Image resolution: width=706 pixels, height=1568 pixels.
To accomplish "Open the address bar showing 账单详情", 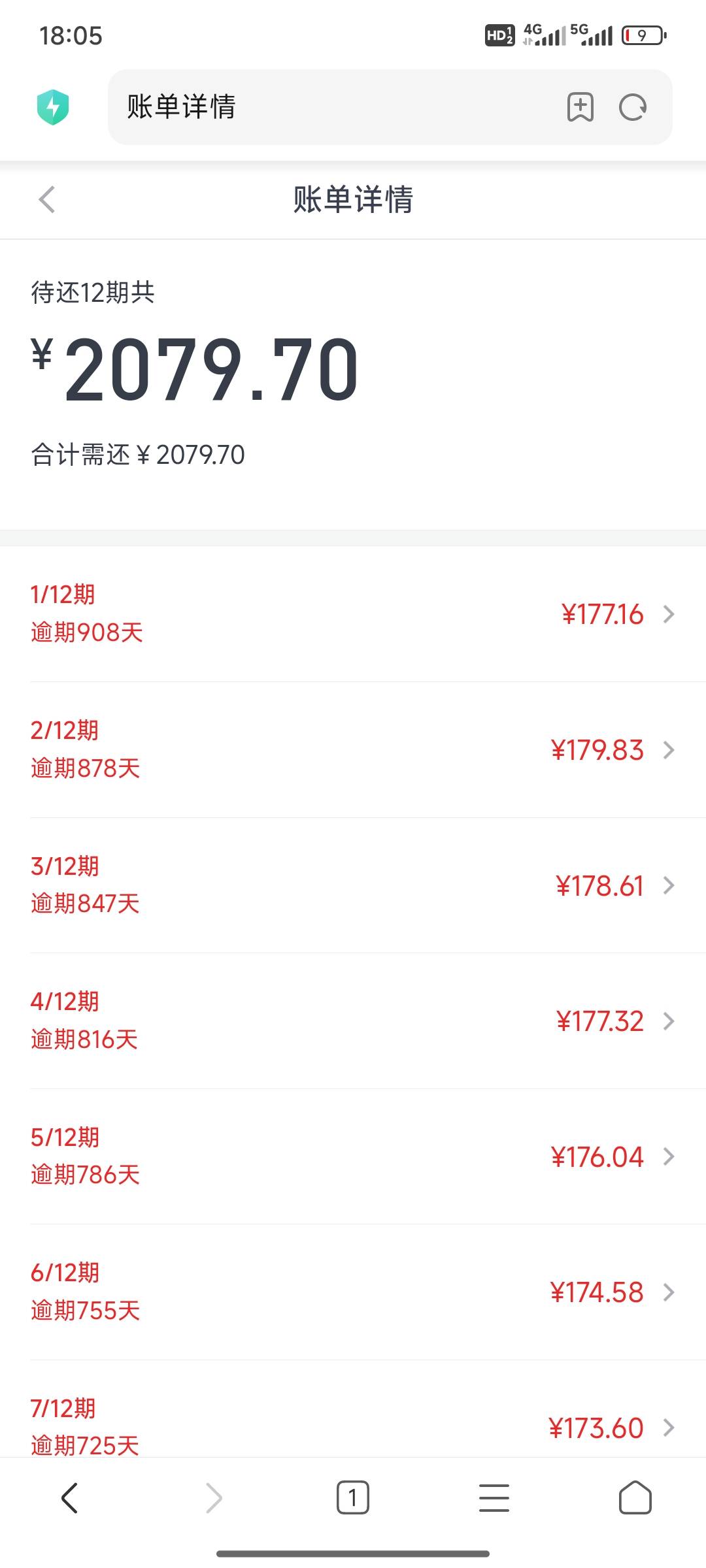I will [327, 107].
